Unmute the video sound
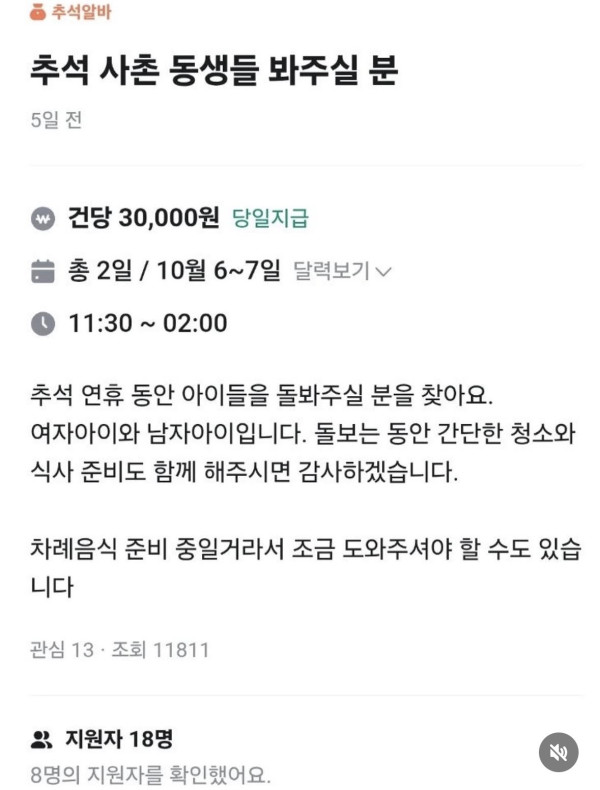The height and width of the screenshot is (790, 600). point(559,752)
